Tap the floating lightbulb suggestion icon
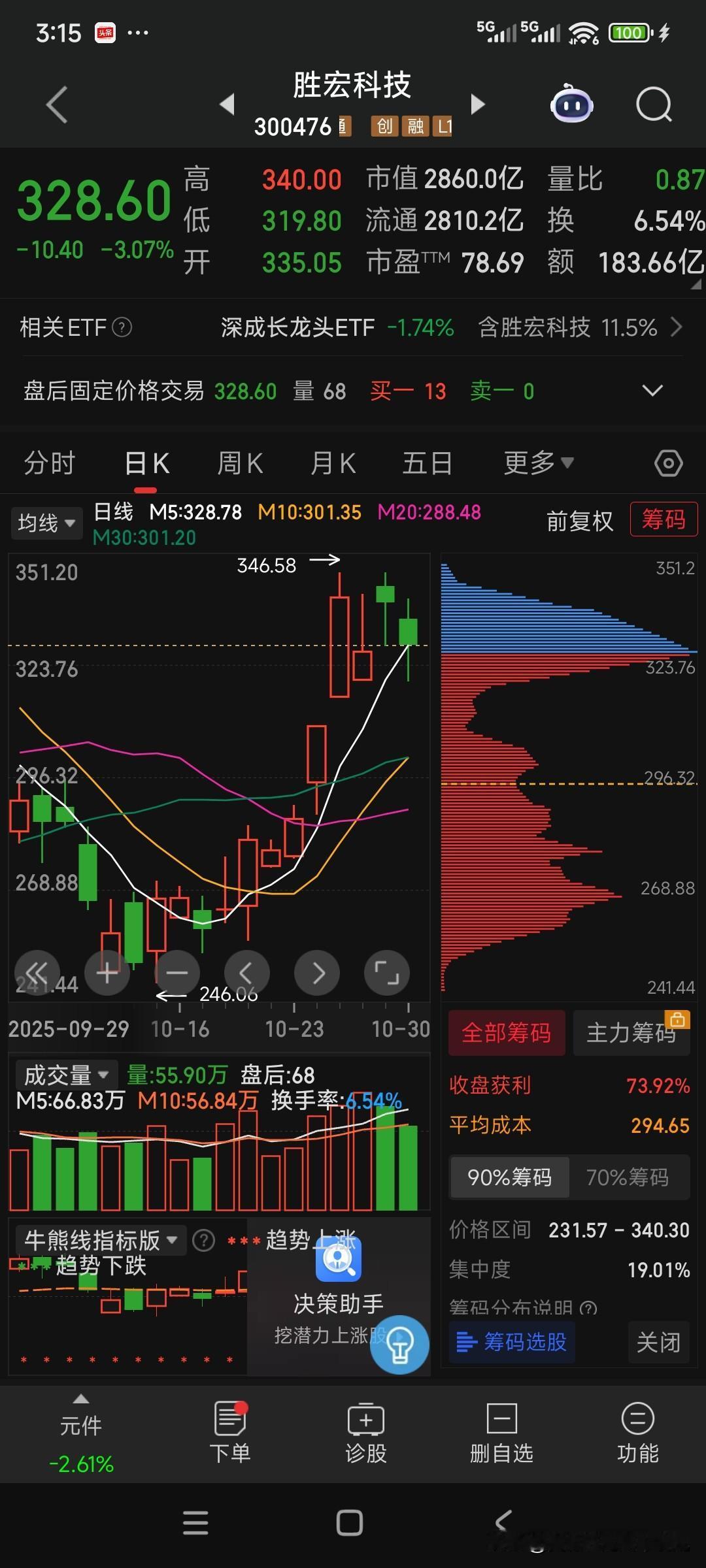 tap(399, 1344)
